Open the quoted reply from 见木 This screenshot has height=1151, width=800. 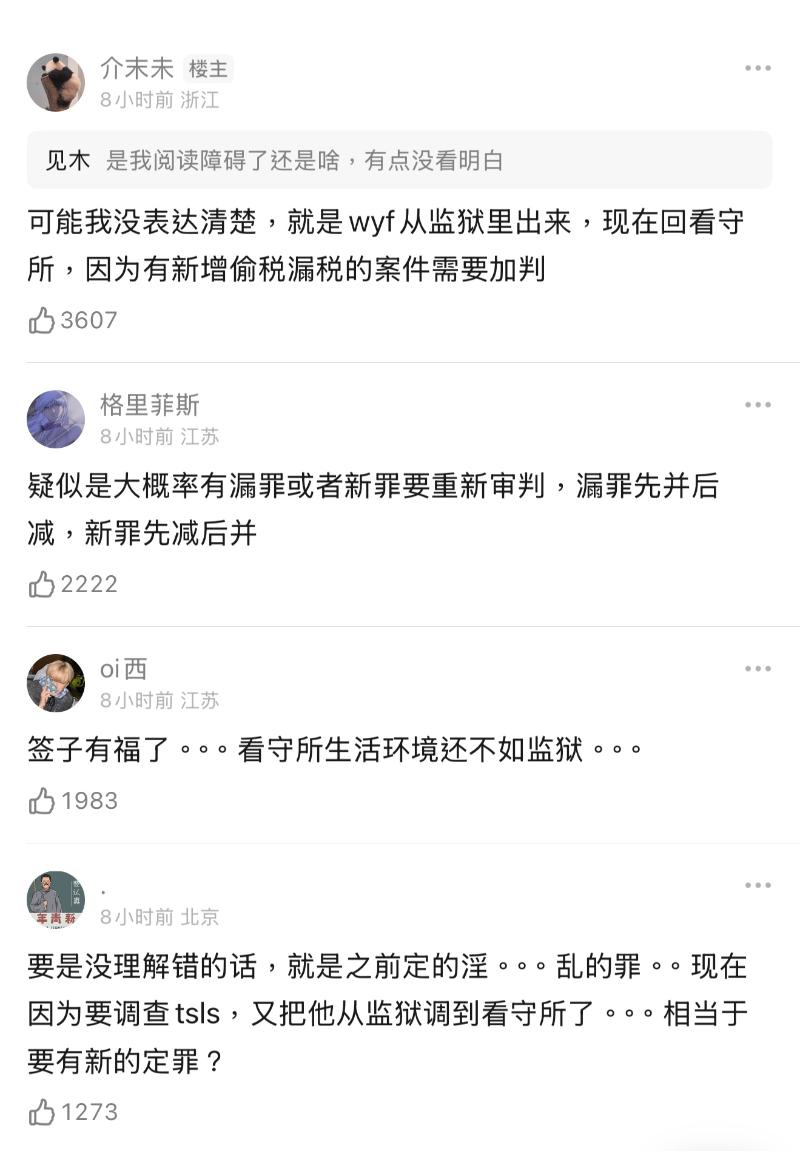[399, 160]
